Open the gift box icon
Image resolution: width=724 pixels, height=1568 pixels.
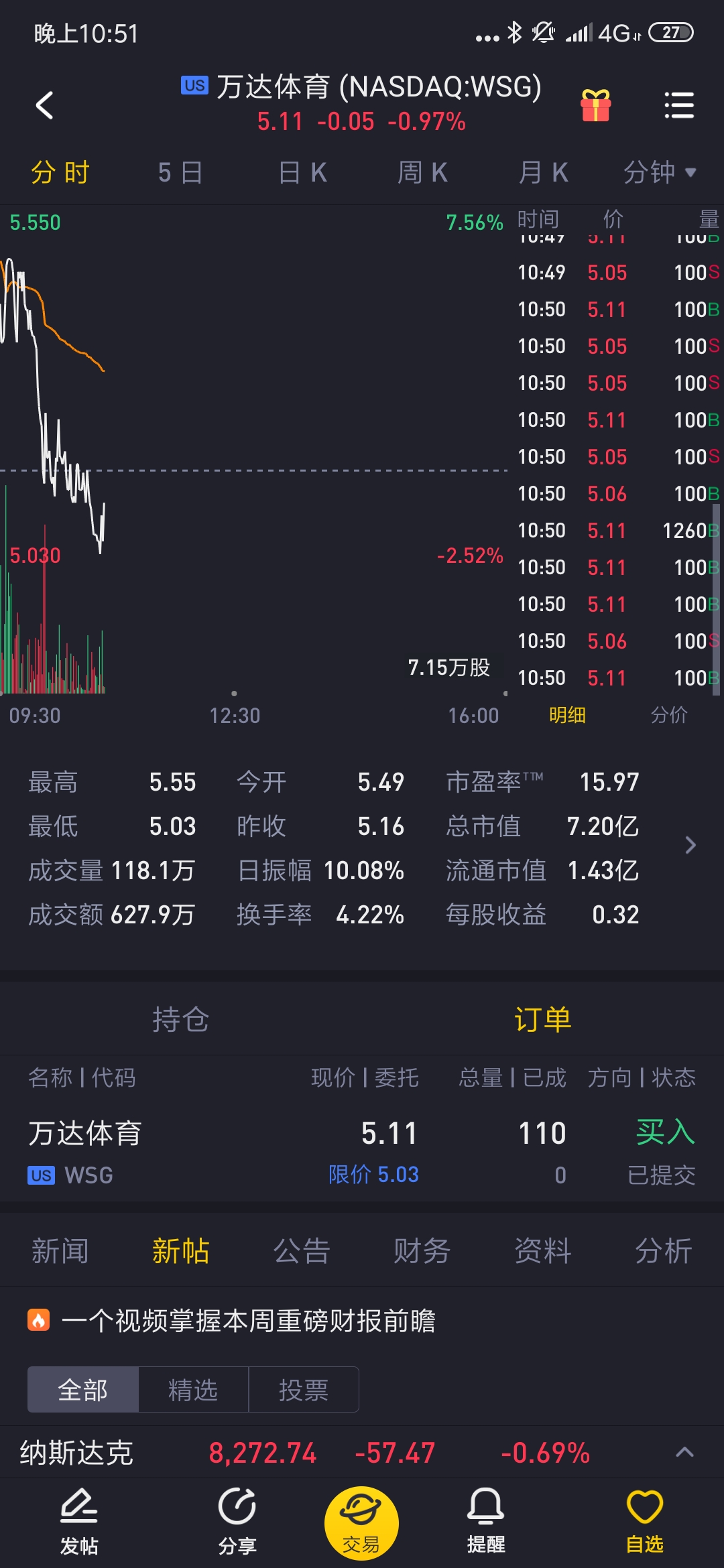(595, 106)
